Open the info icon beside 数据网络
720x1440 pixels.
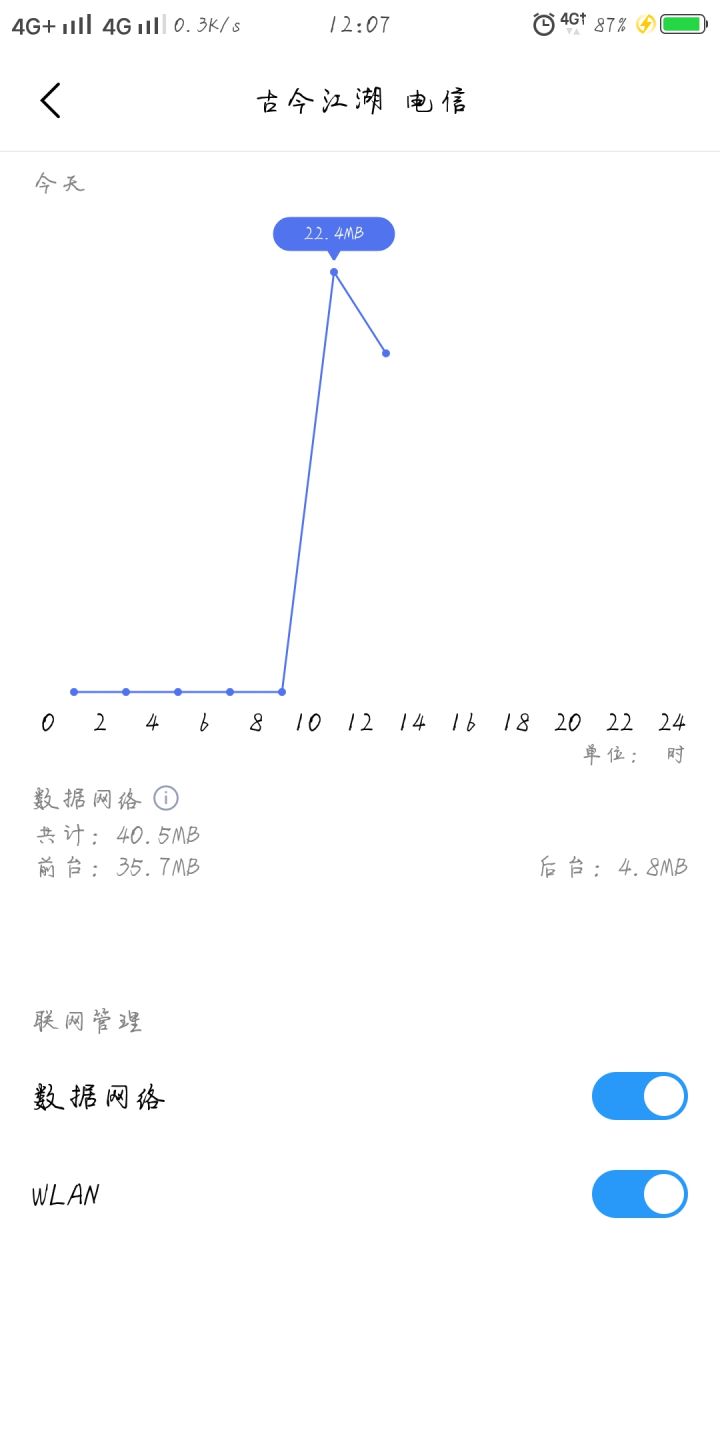click(x=166, y=798)
